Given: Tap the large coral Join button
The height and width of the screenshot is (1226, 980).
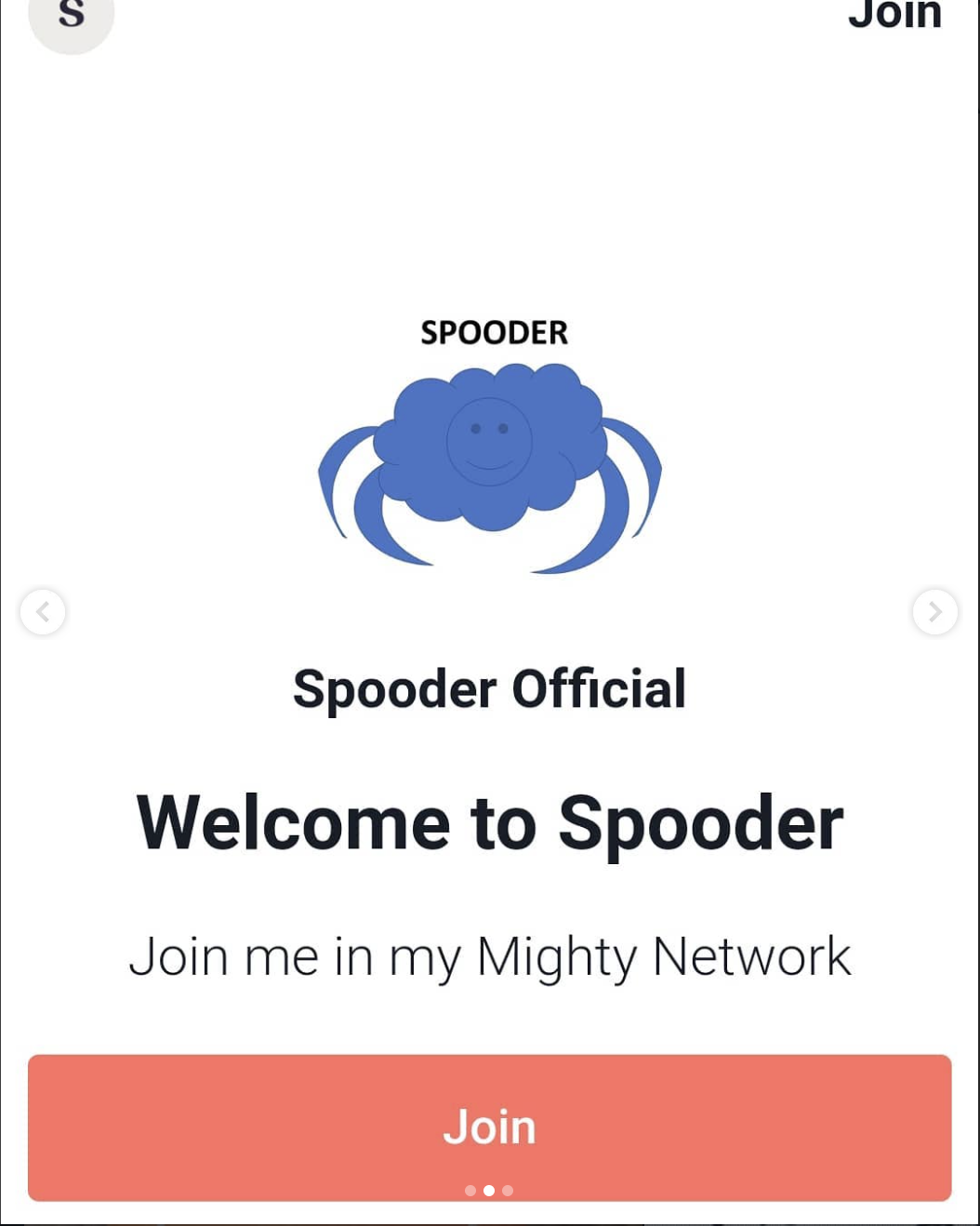Looking at the screenshot, I should 489,1126.
